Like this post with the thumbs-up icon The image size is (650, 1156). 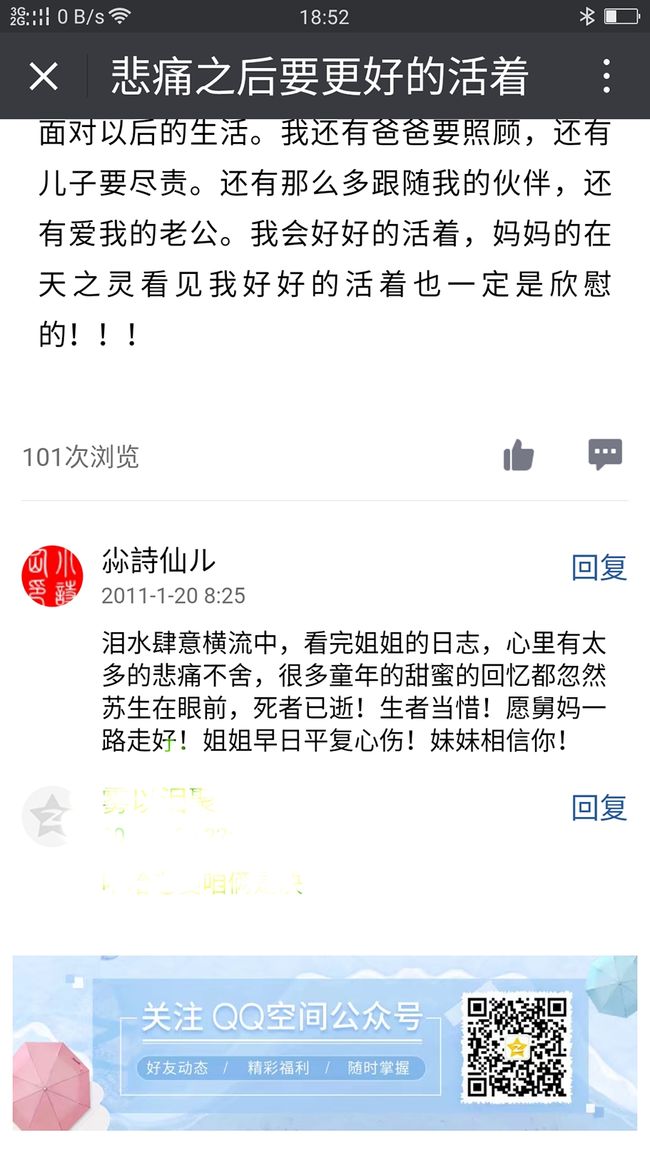(x=518, y=455)
